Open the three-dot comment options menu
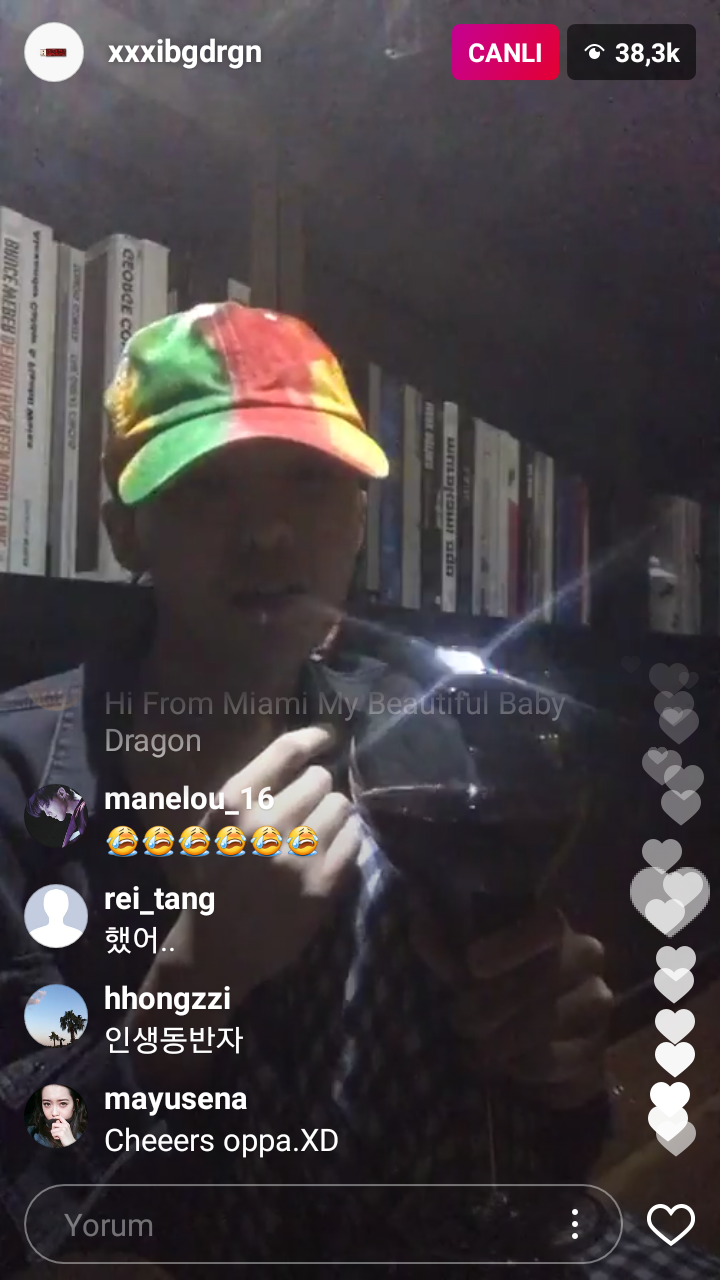720x1280 pixels. (574, 1225)
